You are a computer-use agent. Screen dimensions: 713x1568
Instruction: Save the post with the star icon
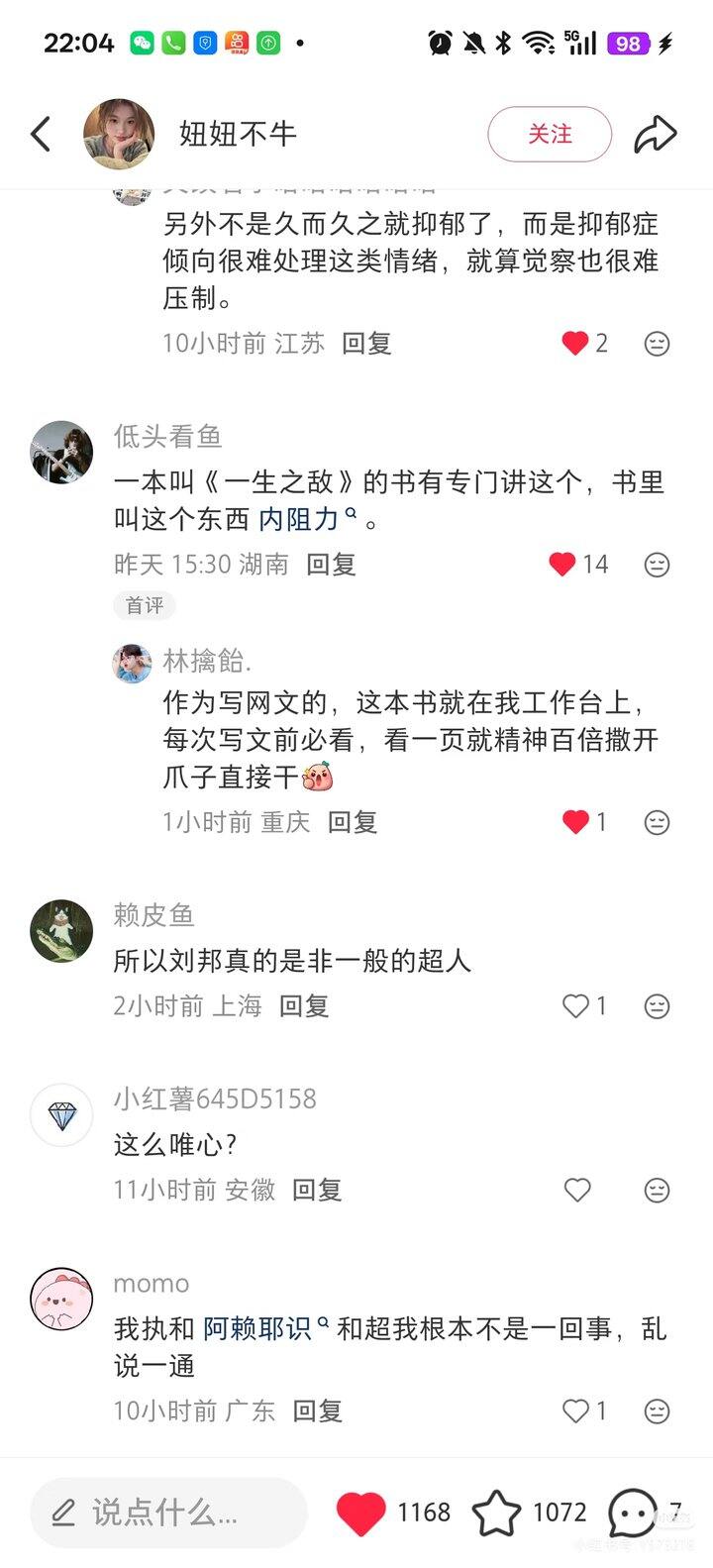tap(496, 1513)
